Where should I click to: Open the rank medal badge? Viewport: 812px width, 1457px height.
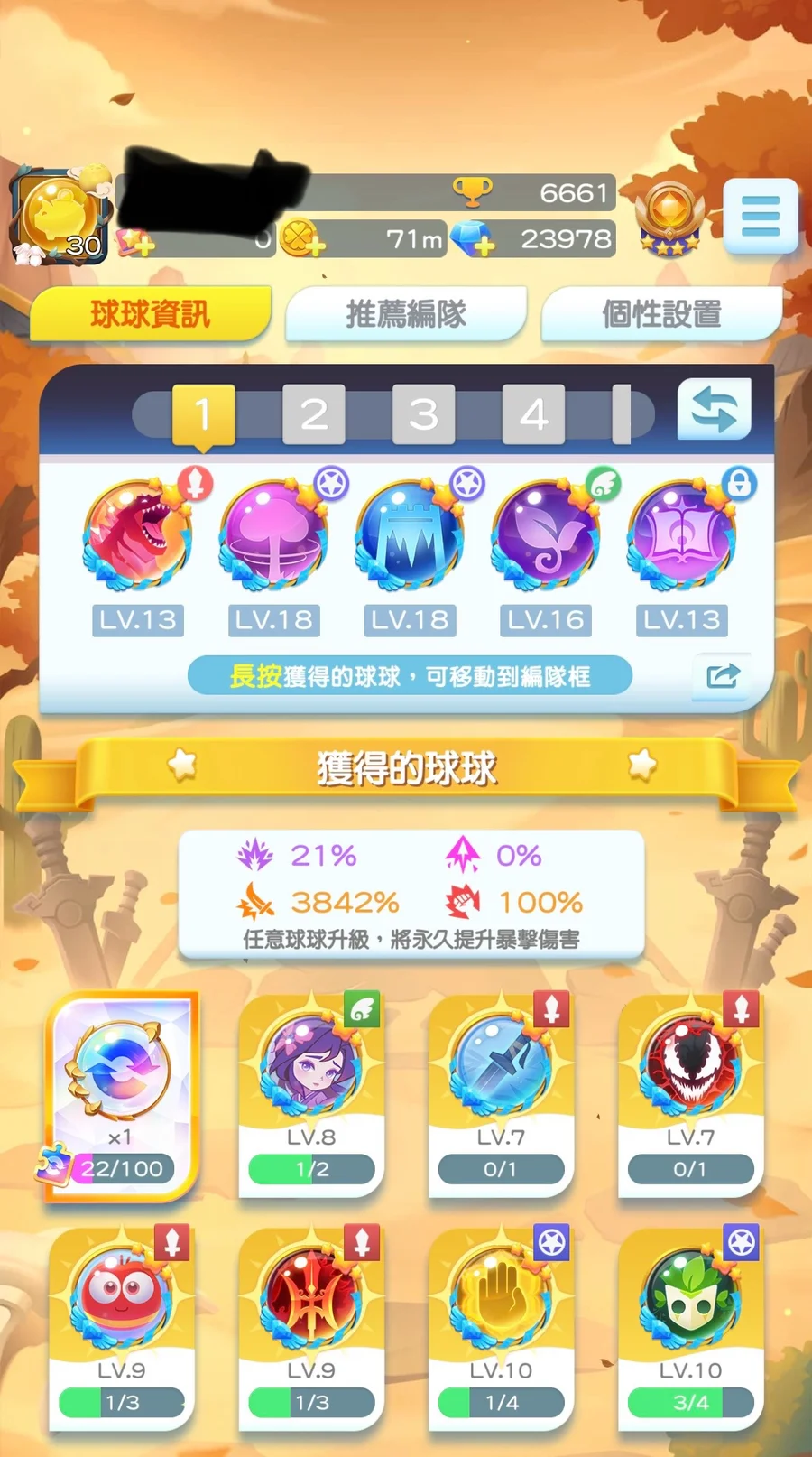point(669,217)
